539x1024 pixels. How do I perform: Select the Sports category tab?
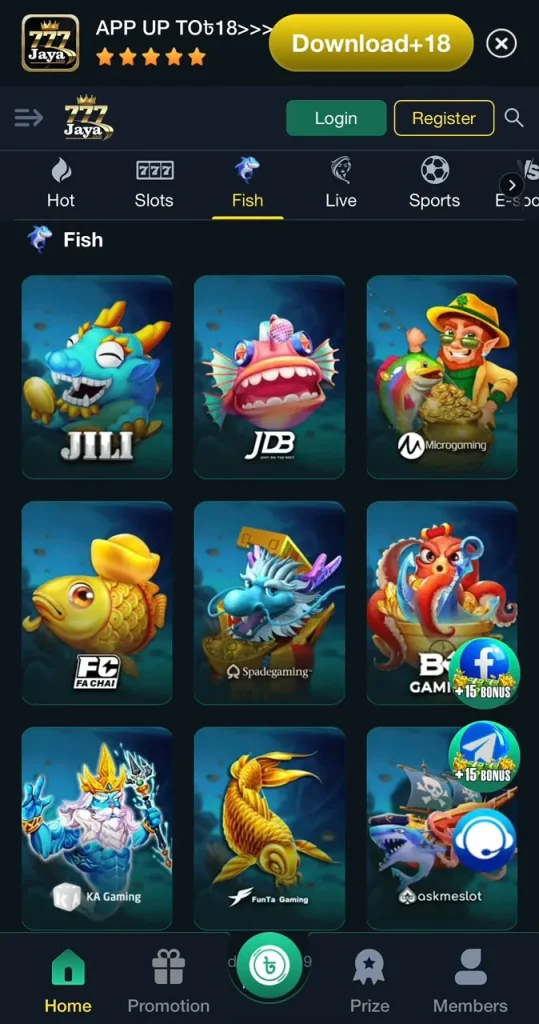click(x=434, y=184)
